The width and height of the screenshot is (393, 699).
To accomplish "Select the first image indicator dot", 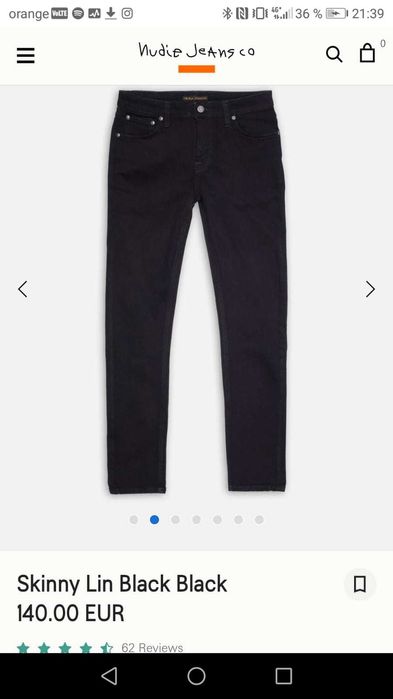I will coord(133,519).
